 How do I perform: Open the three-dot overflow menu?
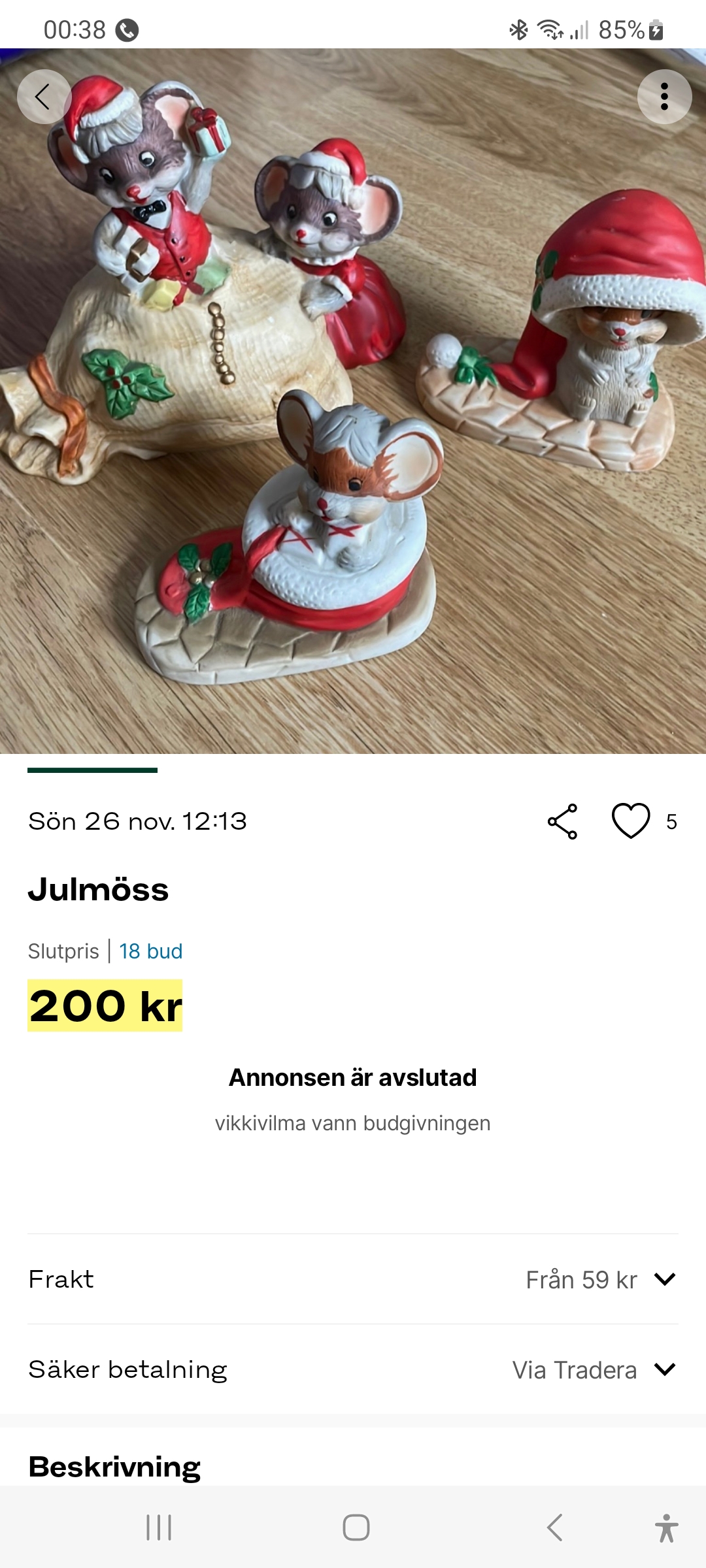(x=664, y=97)
